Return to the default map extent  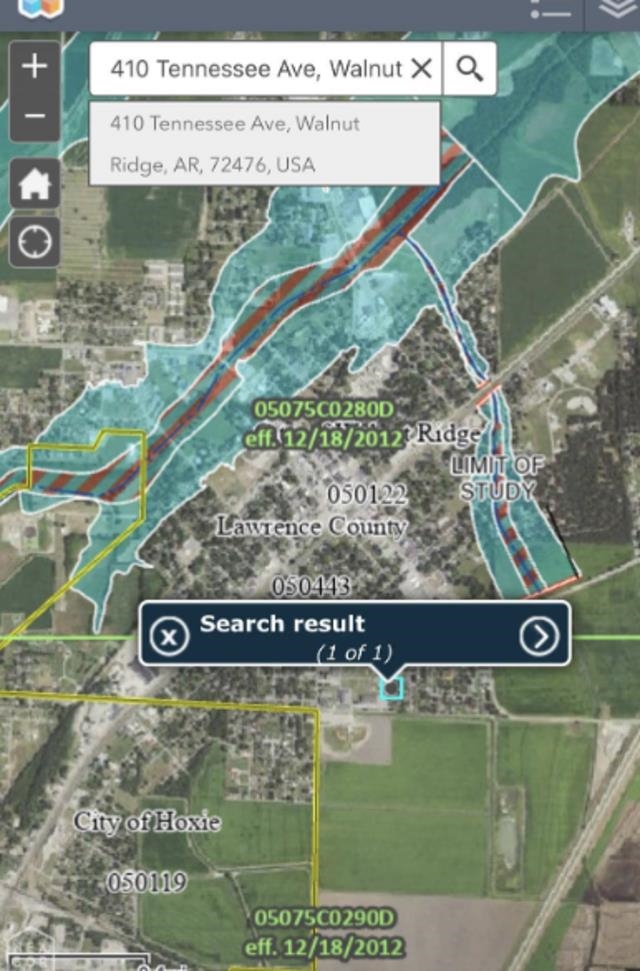click(x=35, y=184)
